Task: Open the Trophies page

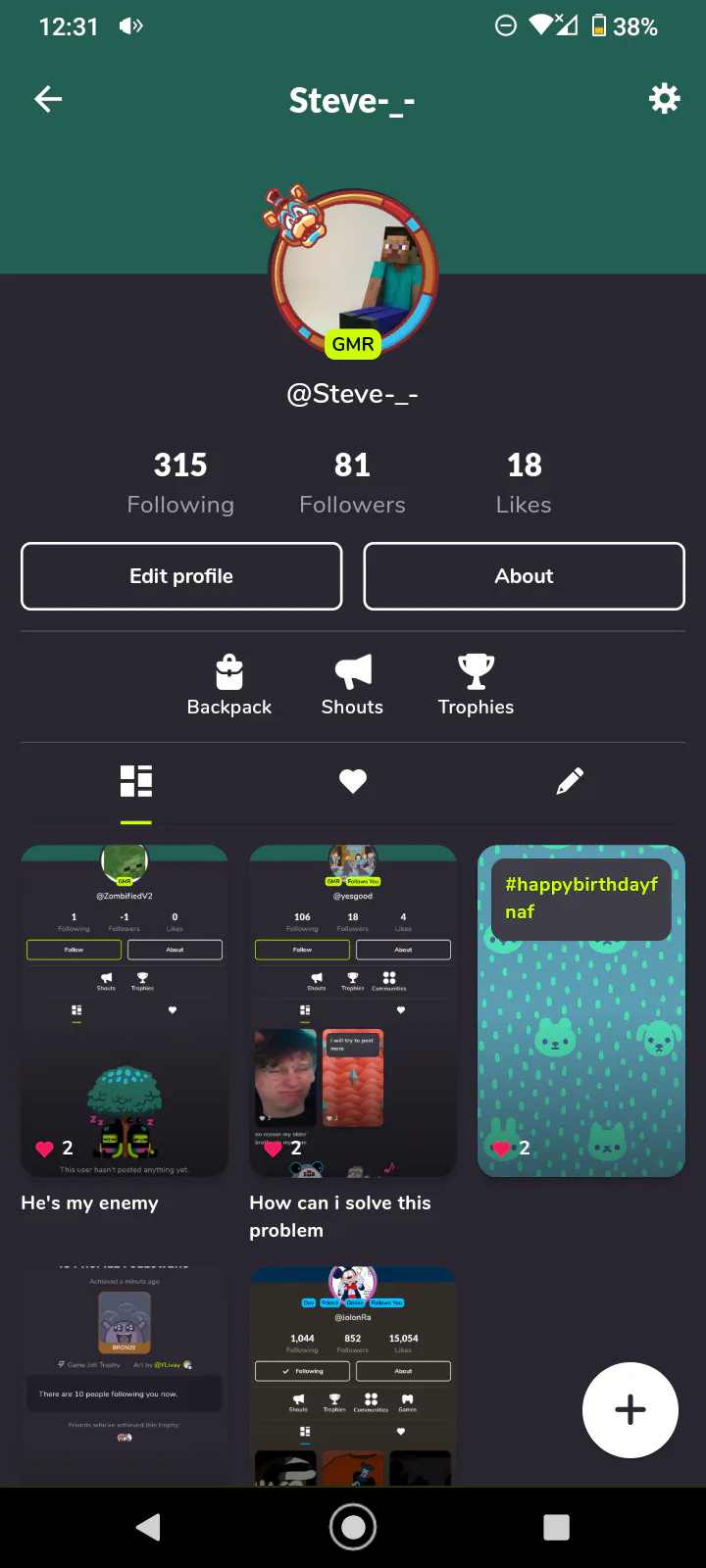Action: click(476, 685)
